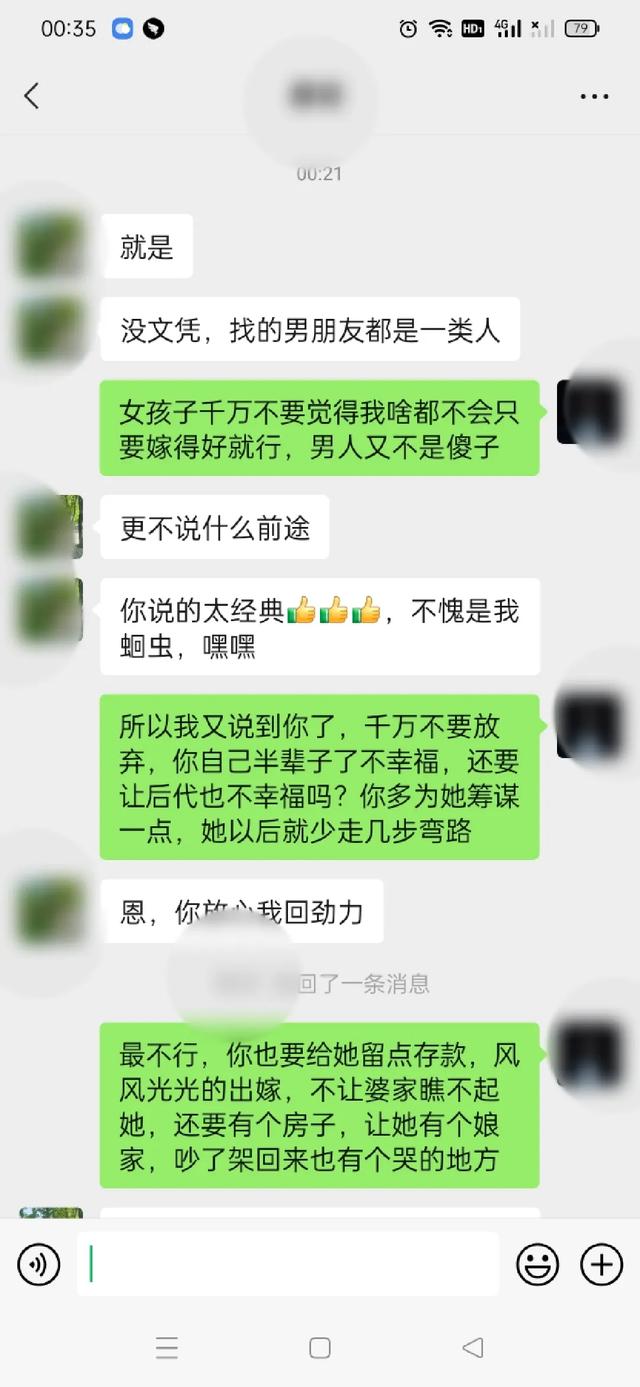Image resolution: width=640 pixels, height=1387 pixels.
Task: Open the plus attachment menu
Action: tap(601, 1265)
